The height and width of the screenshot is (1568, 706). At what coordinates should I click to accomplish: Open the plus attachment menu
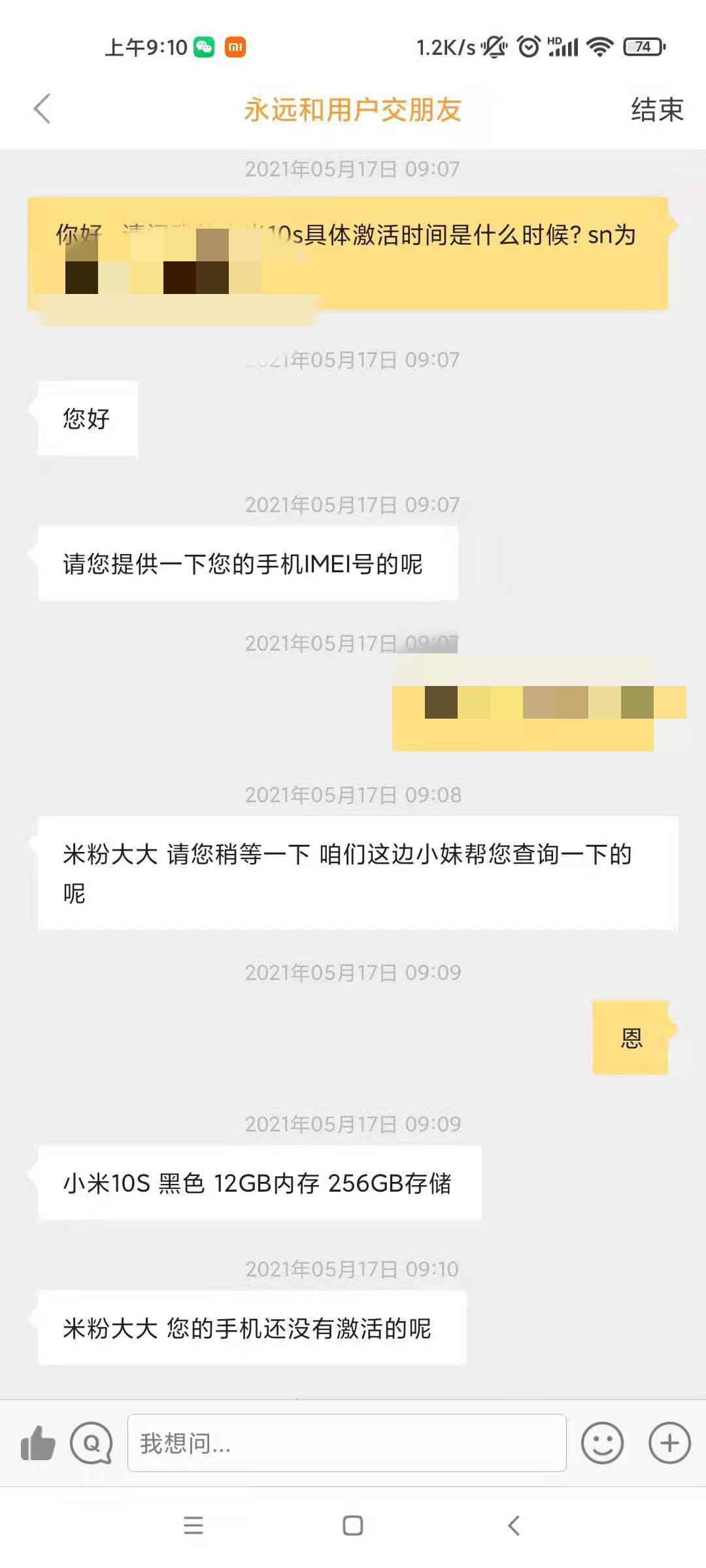(669, 1443)
